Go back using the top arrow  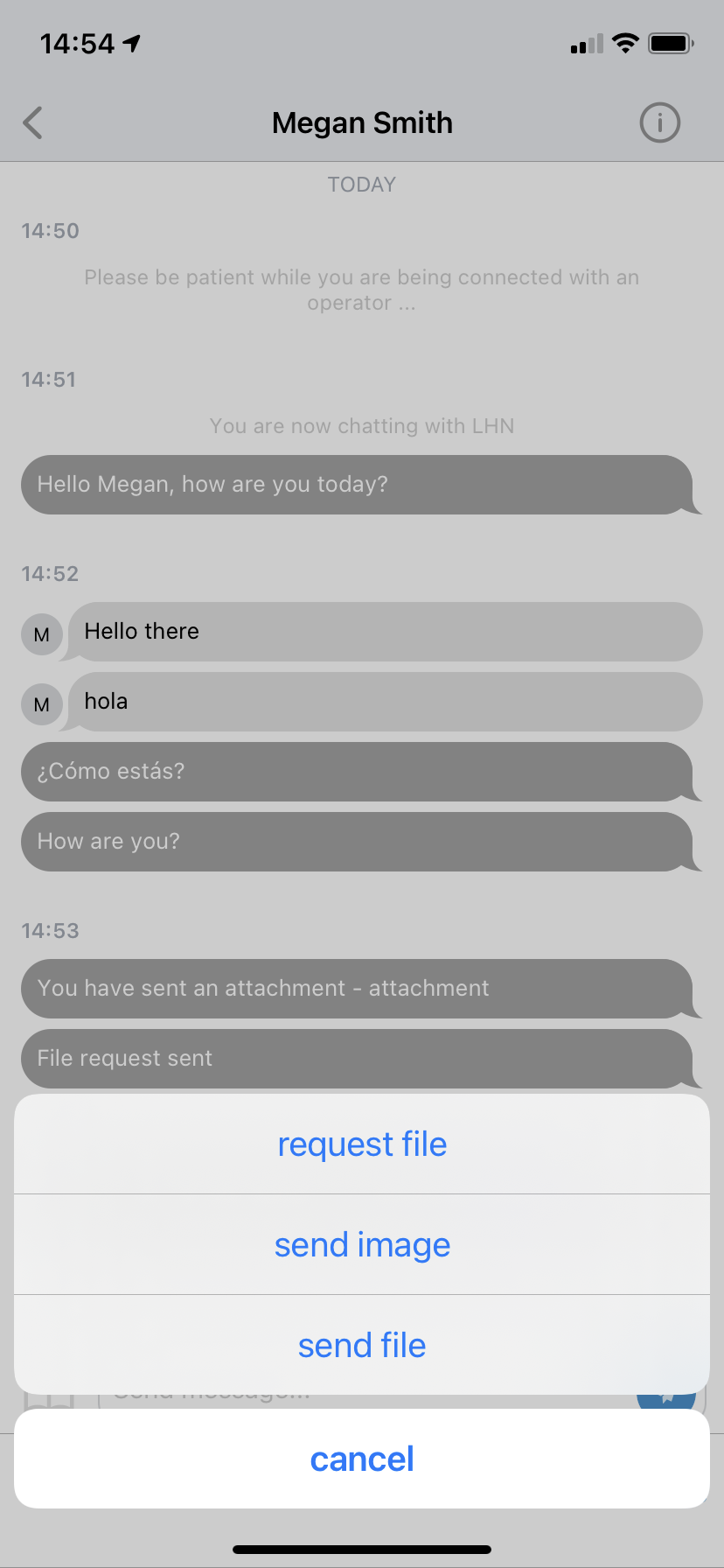(x=33, y=122)
